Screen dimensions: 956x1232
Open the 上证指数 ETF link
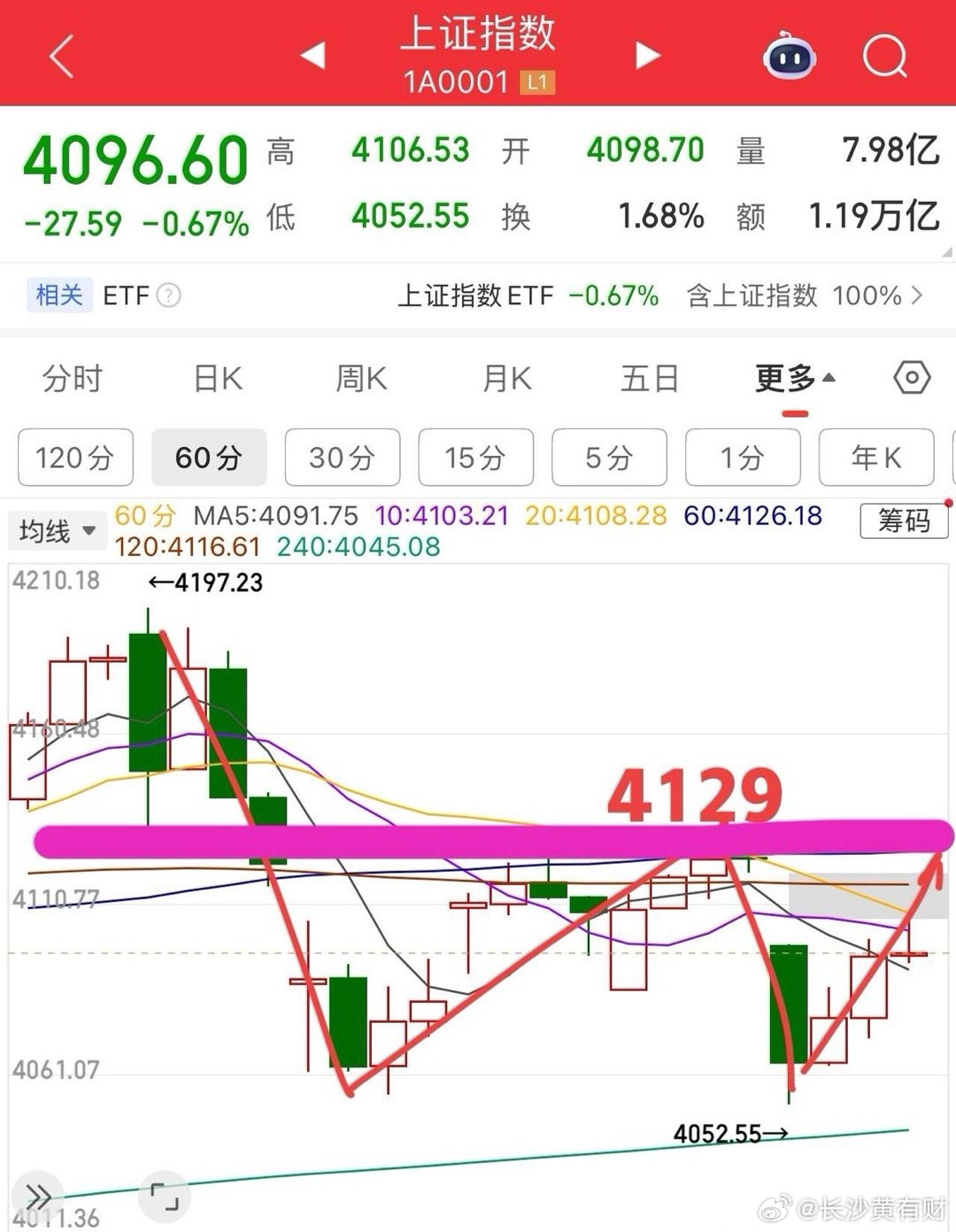(x=476, y=296)
